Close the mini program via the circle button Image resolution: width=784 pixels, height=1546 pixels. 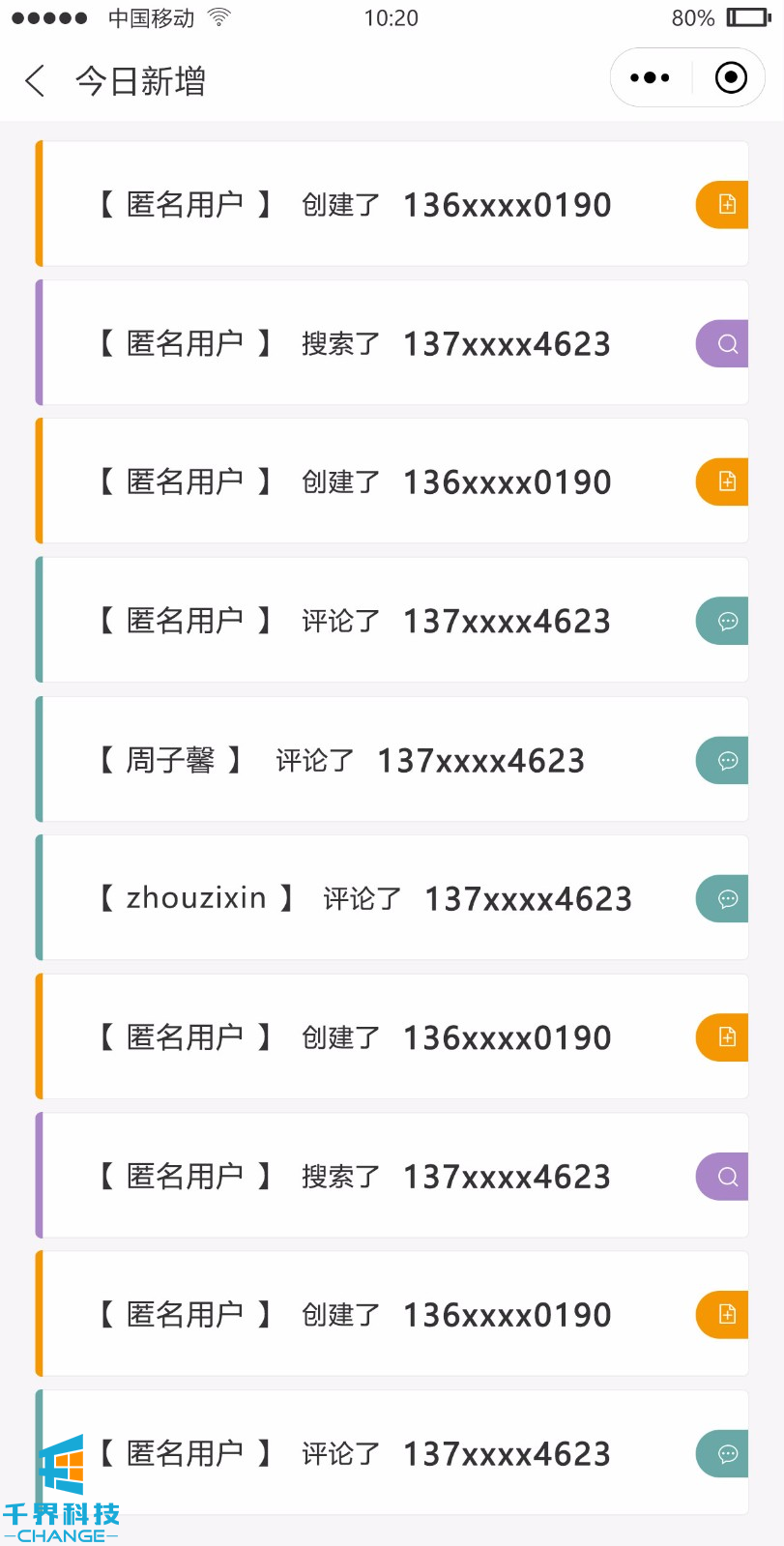(731, 77)
